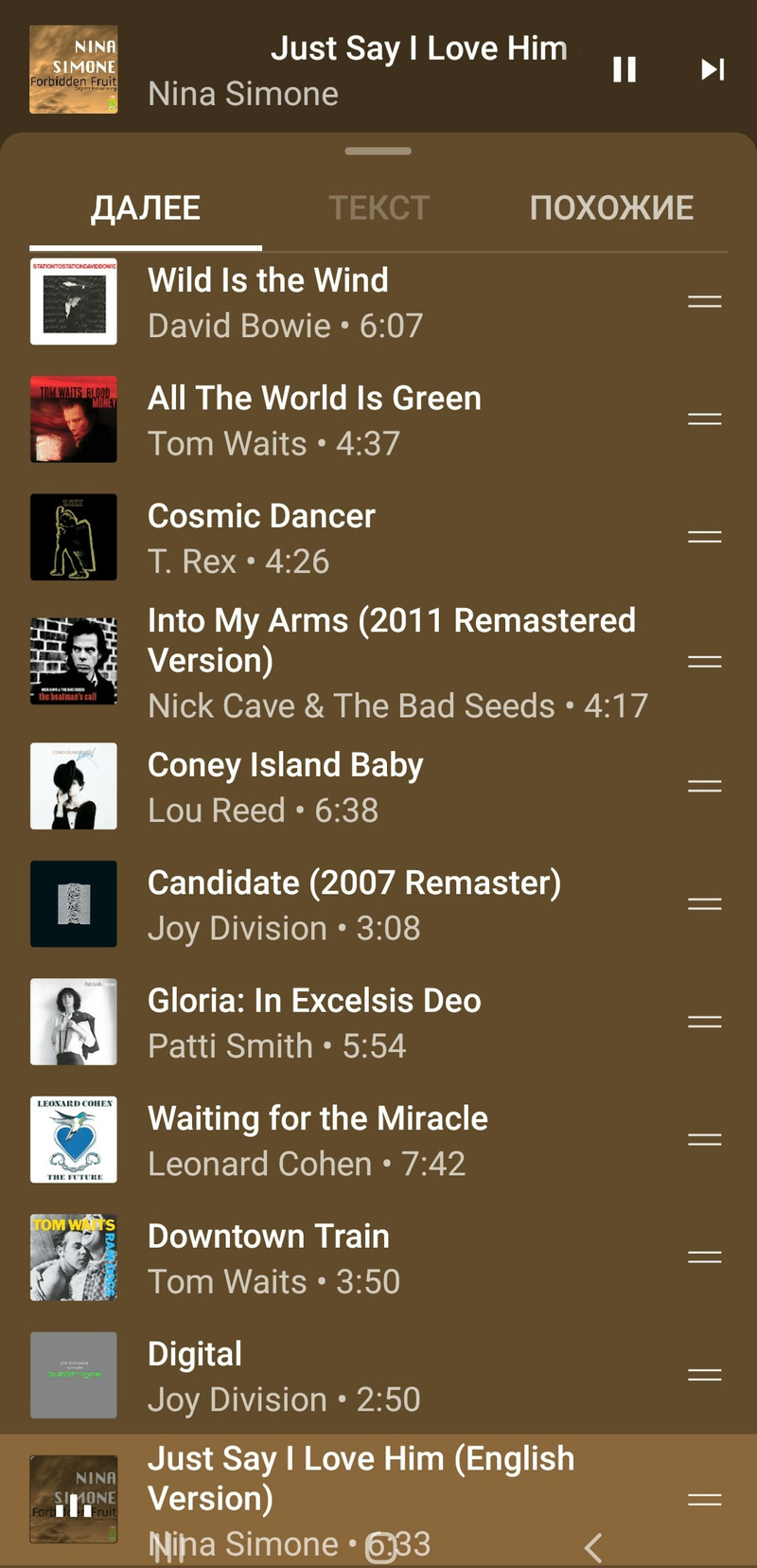Pause the current song
The width and height of the screenshot is (757, 1568).
point(625,69)
